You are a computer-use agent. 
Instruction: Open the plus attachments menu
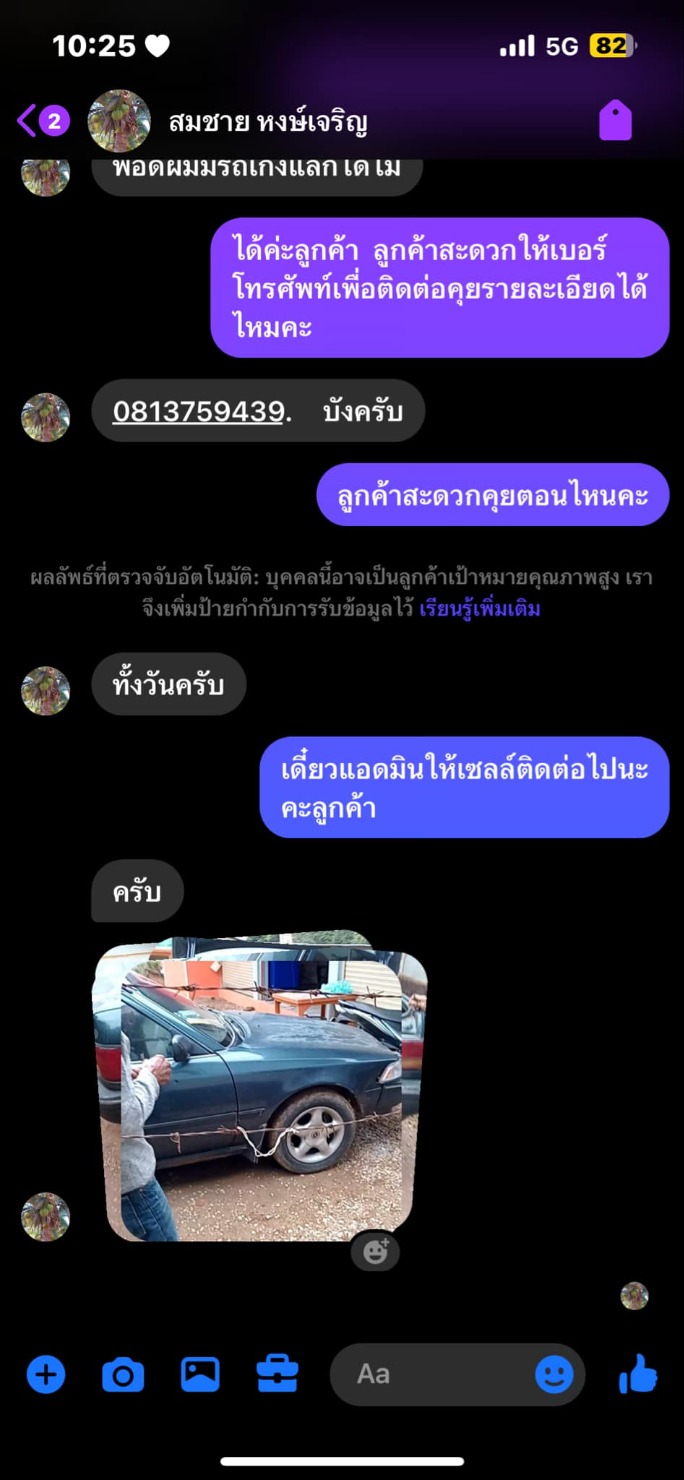(45, 1375)
